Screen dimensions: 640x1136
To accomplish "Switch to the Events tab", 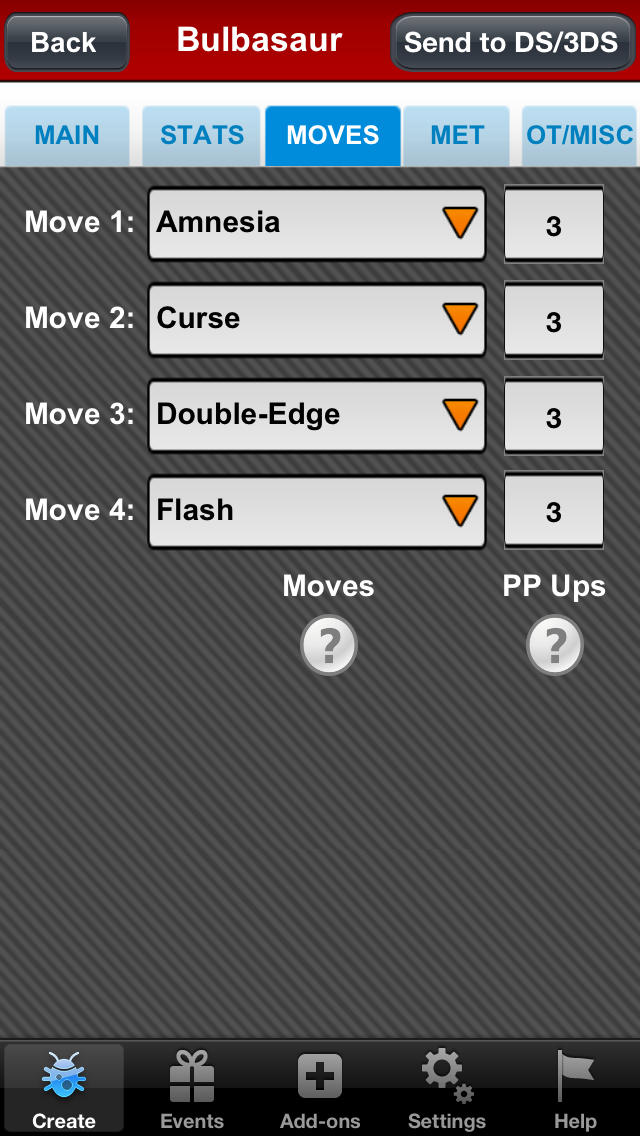I will 192,1090.
